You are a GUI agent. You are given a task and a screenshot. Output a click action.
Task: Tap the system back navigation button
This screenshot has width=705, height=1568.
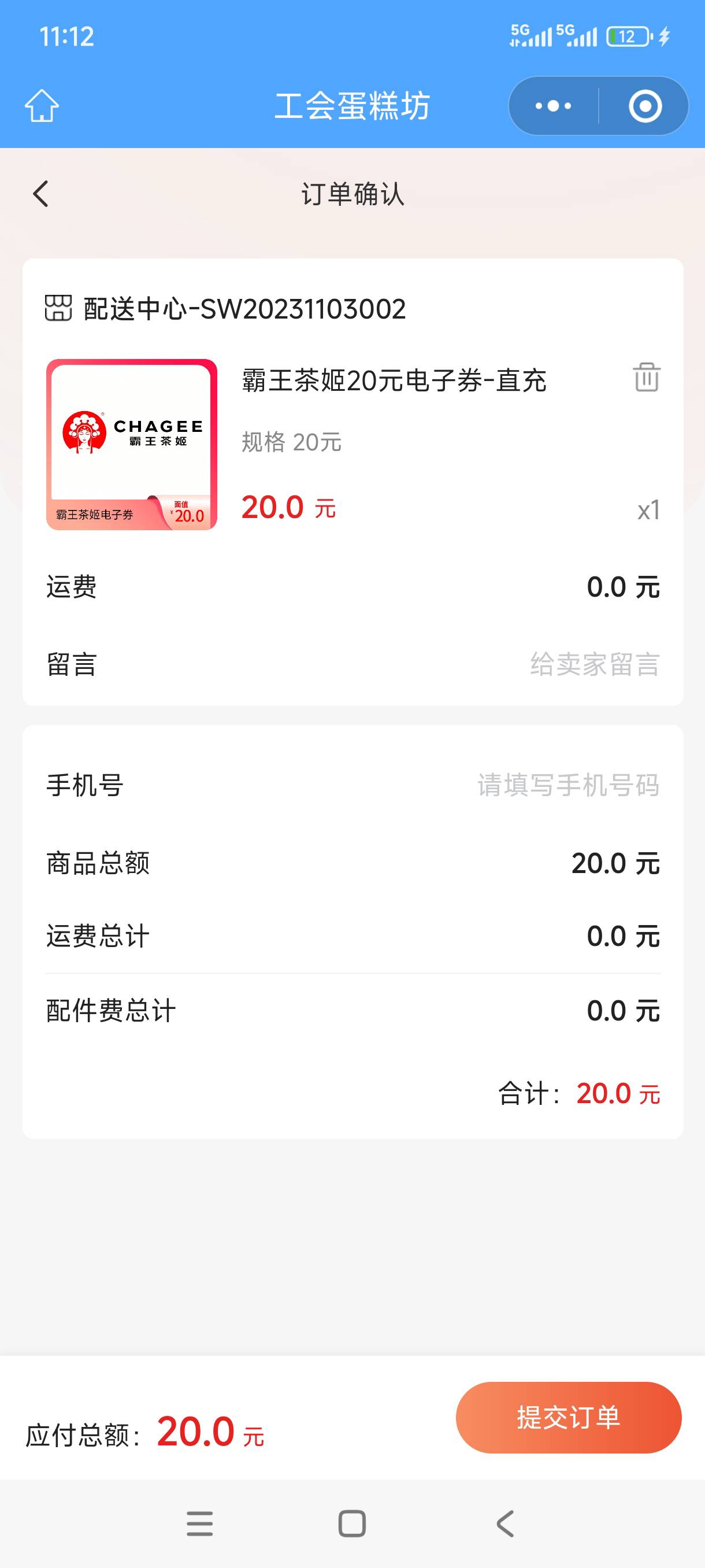pyautogui.click(x=505, y=1523)
